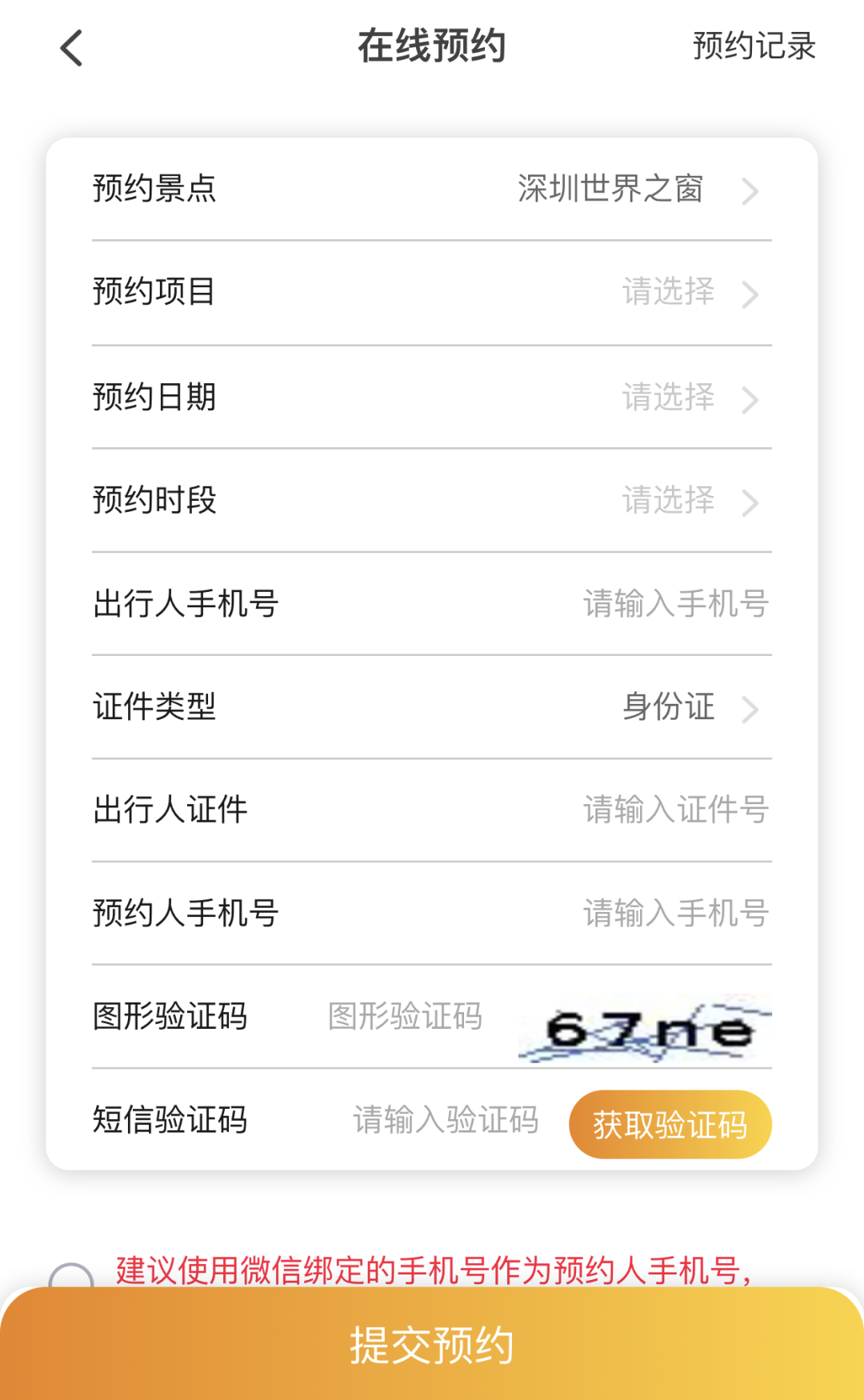Focus the 出行人证件 ID number field

tap(674, 810)
